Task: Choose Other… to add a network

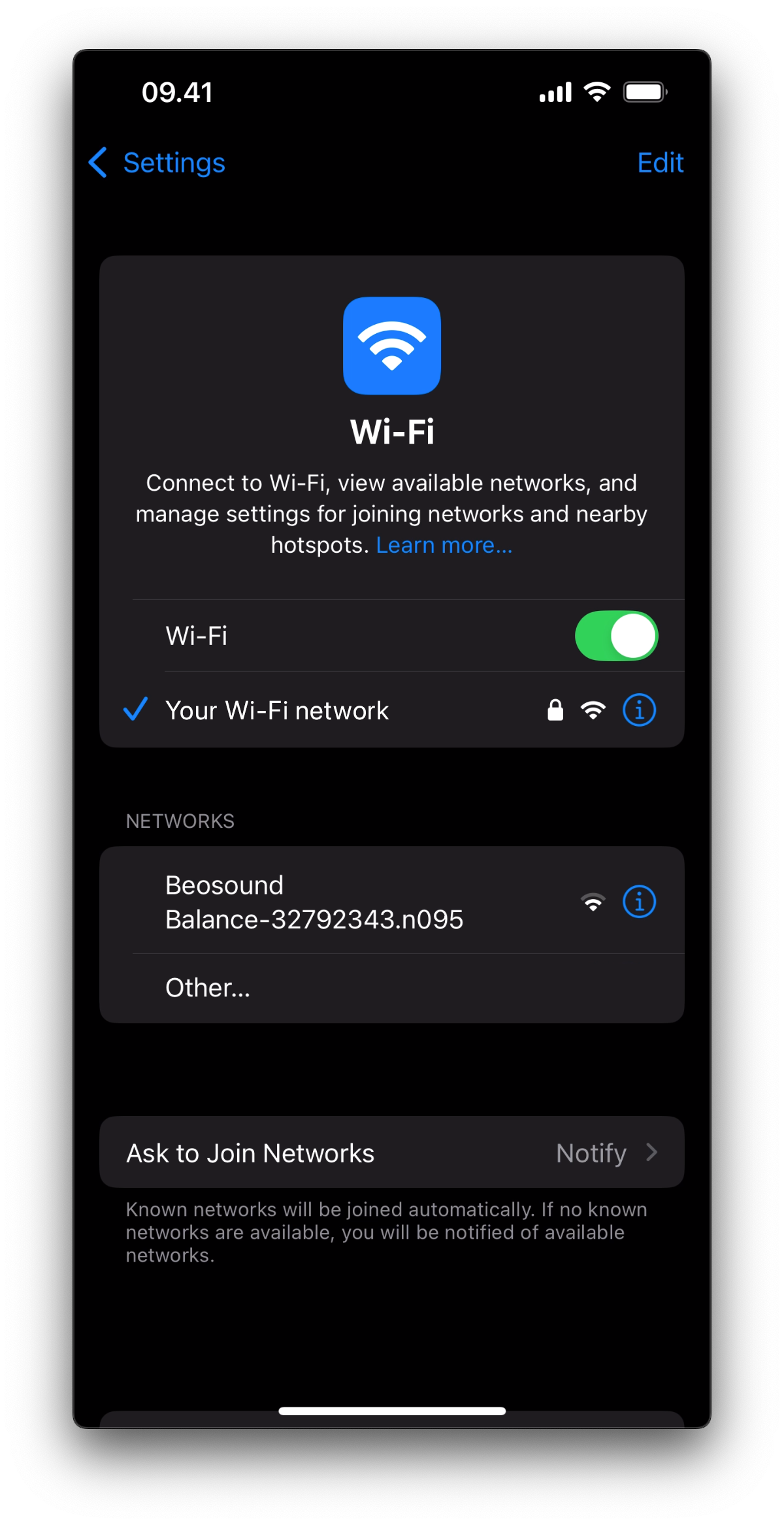Action: (208, 987)
